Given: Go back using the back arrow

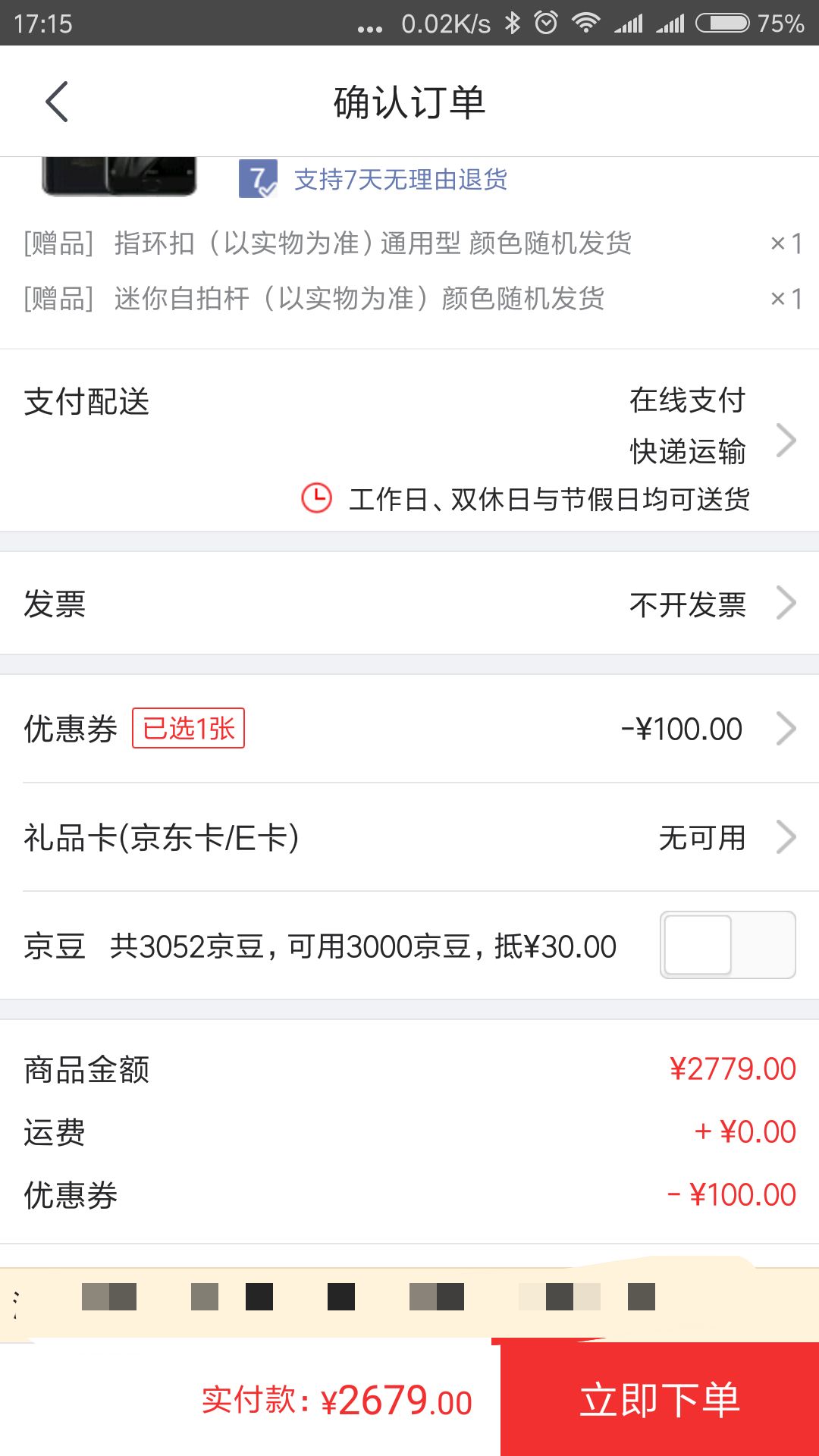Looking at the screenshot, I should [57, 101].
